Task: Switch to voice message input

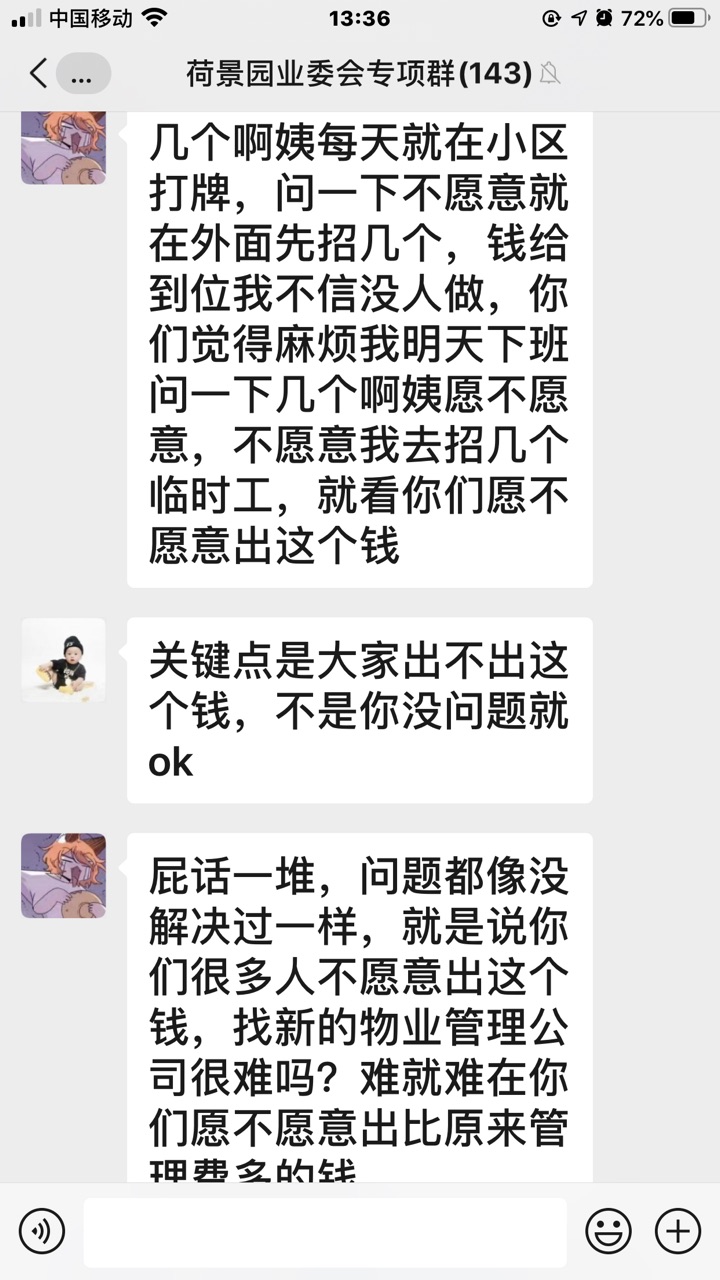Action: point(42,1231)
